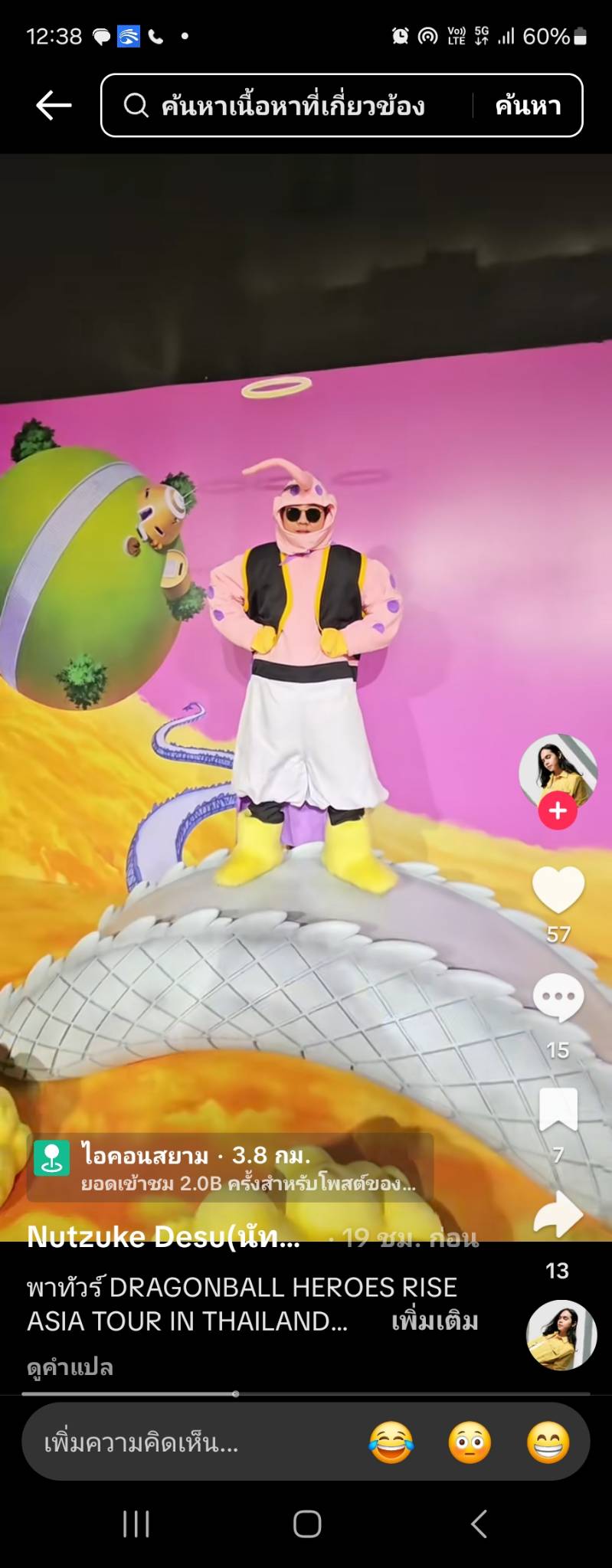Viewport: 612px width, 1568px height.
Task: Go back using the top-left arrow
Action: [54, 106]
